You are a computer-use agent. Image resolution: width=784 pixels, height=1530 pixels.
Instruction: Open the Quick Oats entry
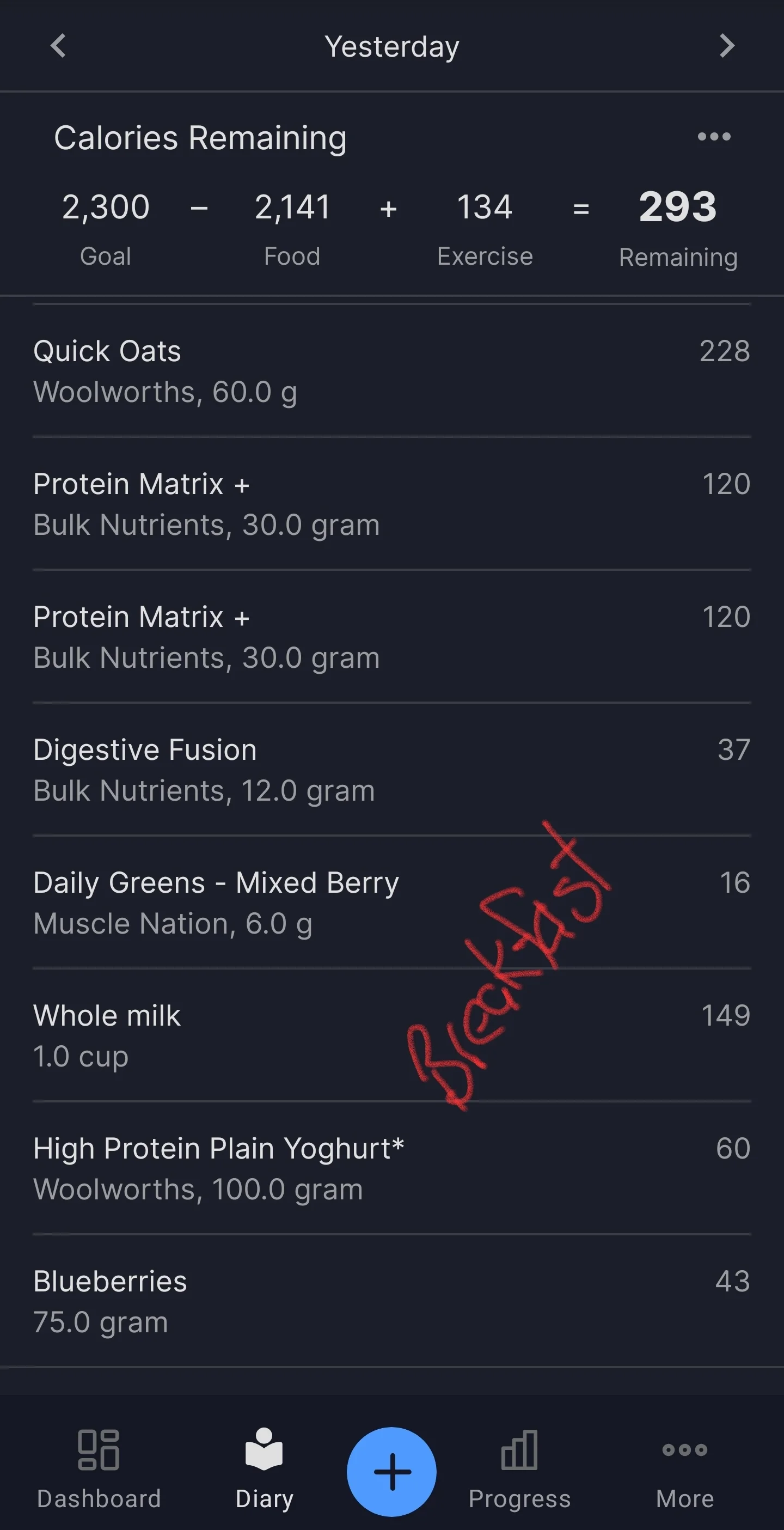[391, 370]
